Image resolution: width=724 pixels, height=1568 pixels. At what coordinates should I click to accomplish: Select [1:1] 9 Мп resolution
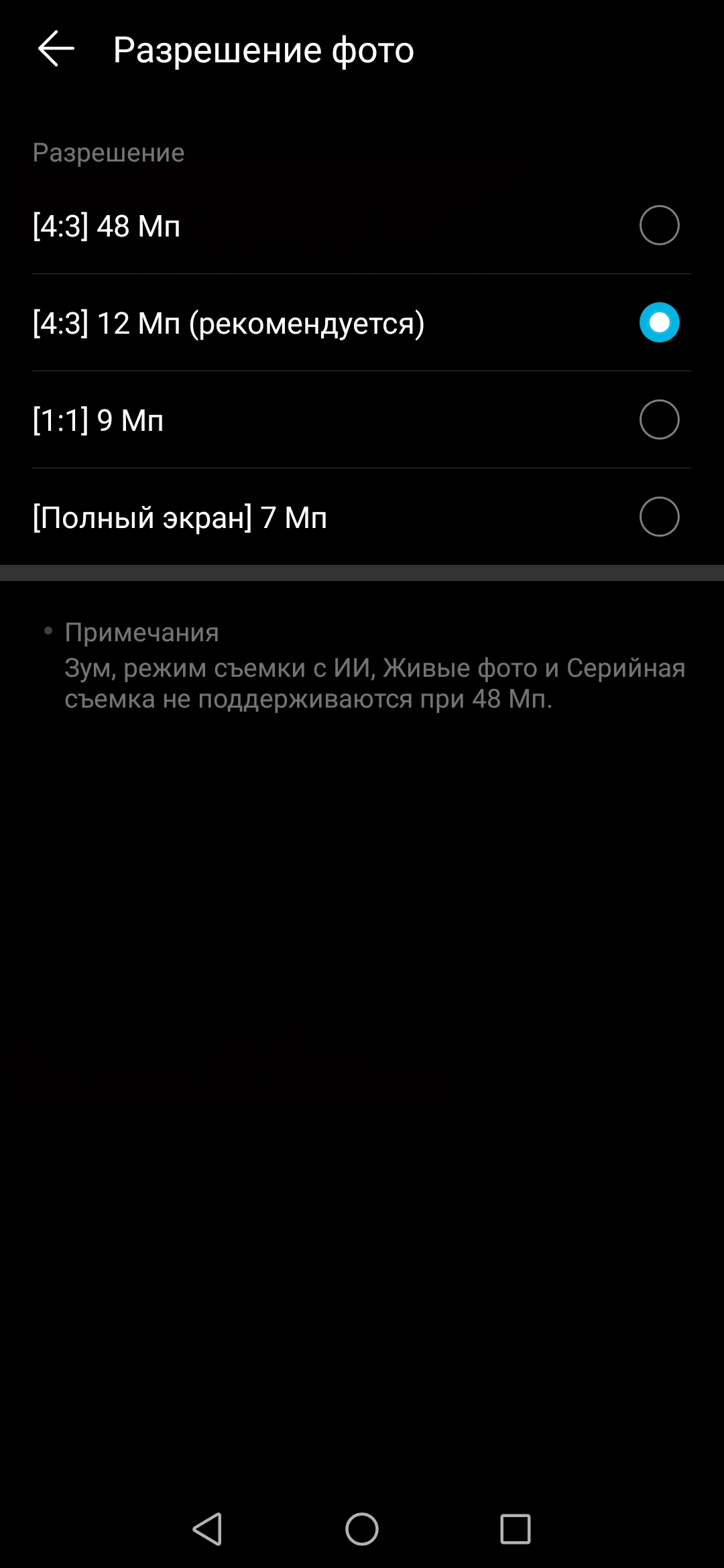click(x=659, y=419)
